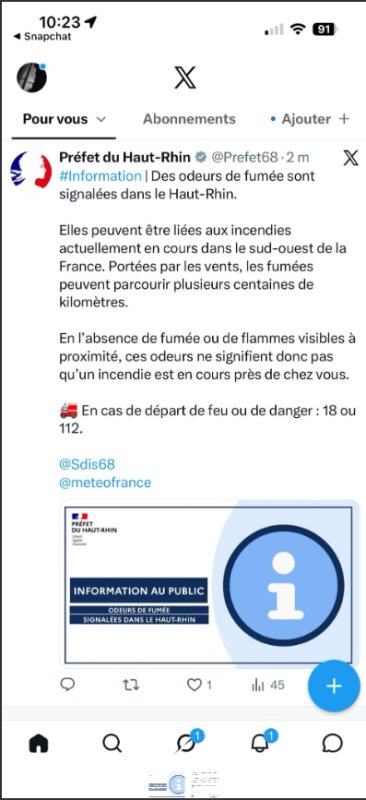Go to the Home tab
Screen dimensions: 366x800
coord(38,744)
